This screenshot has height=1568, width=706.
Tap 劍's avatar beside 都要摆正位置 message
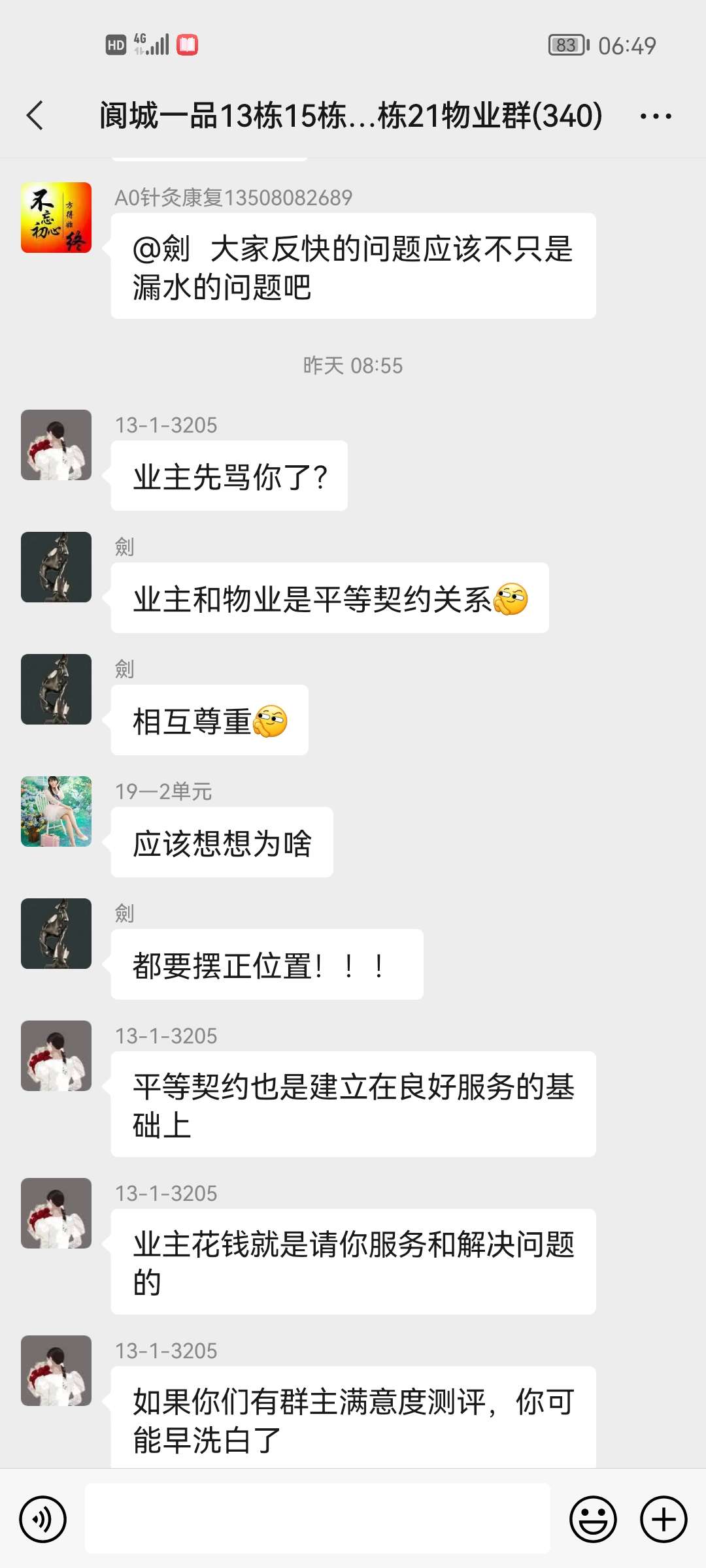[56, 934]
